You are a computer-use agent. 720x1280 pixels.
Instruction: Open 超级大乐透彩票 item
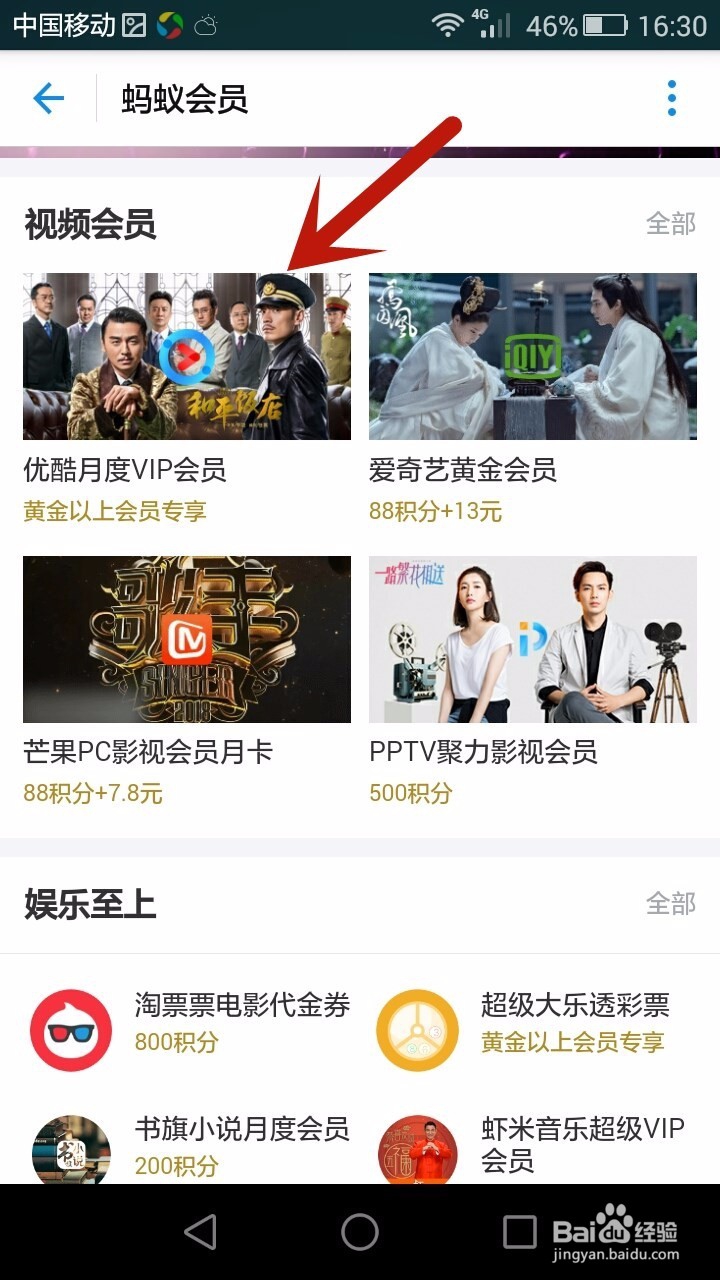[535, 1023]
